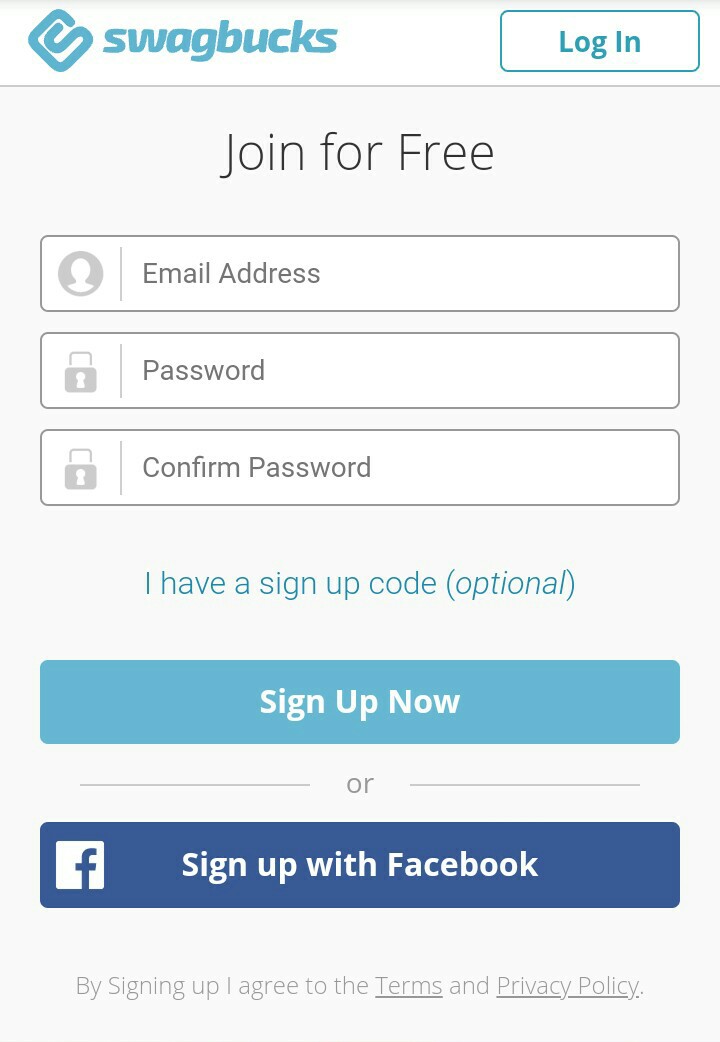This screenshot has width=720, height=1042.
Task: Open the sign up code option
Action: coord(359,583)
